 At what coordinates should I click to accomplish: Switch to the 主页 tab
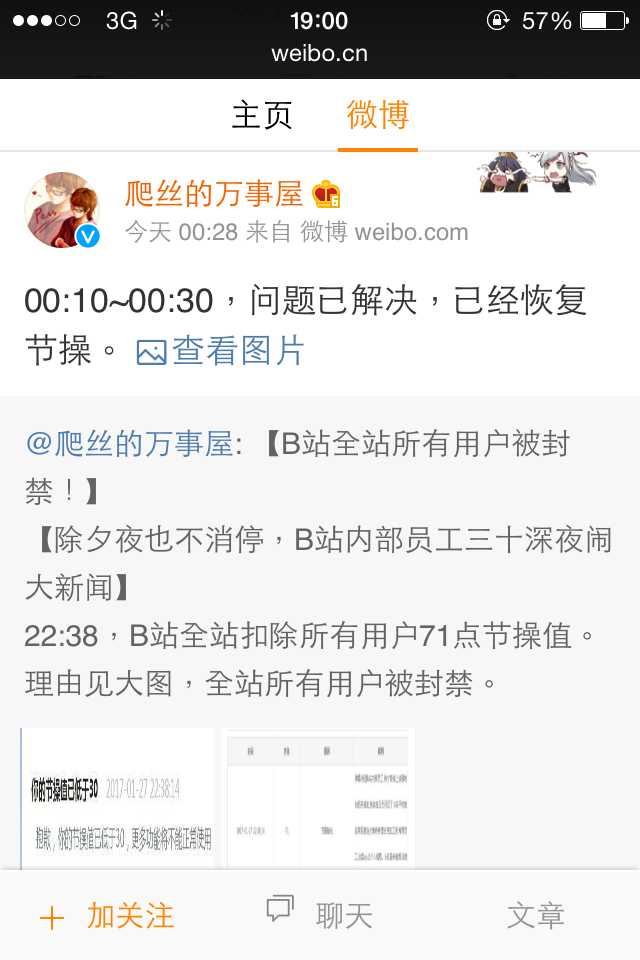pos(262,115)
